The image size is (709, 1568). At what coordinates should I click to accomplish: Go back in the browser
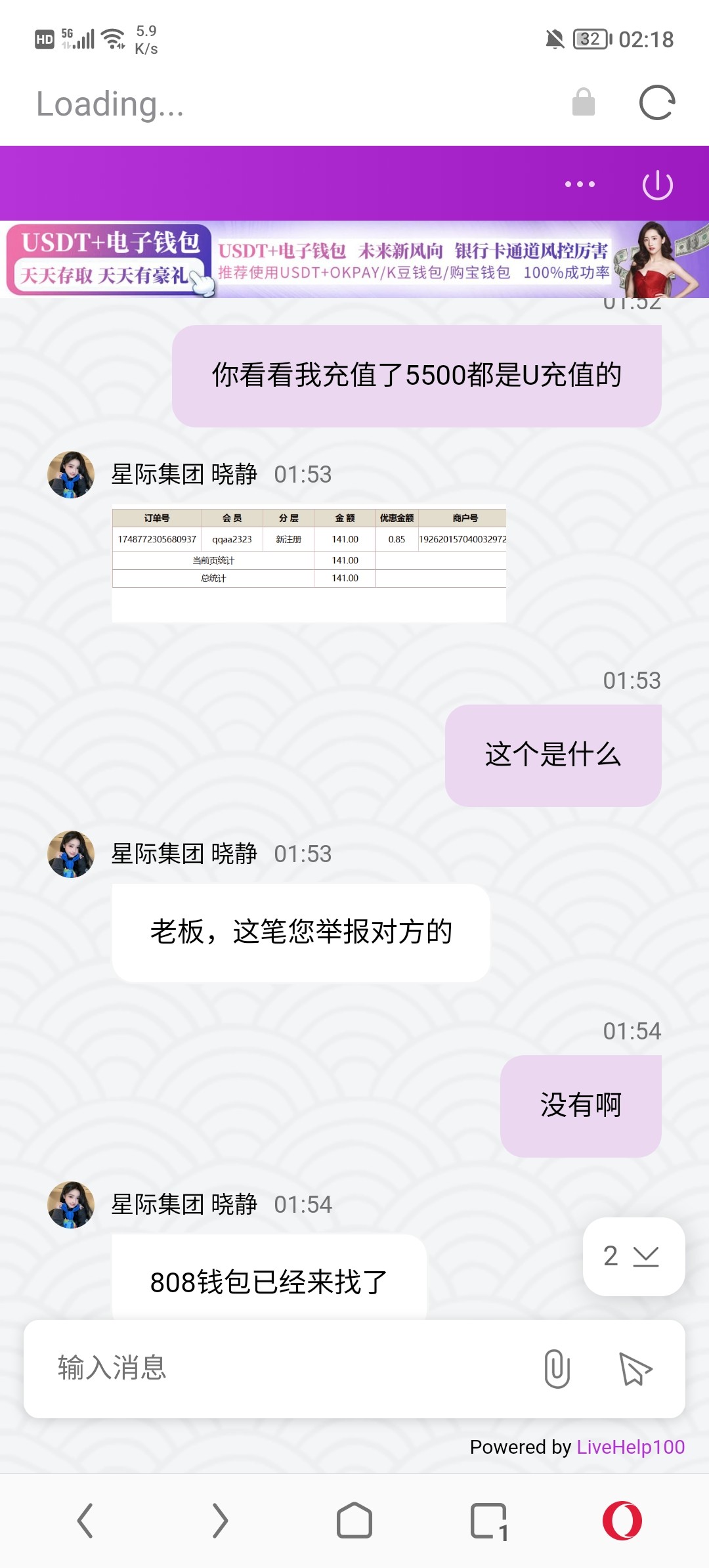tap(85, 1521)
